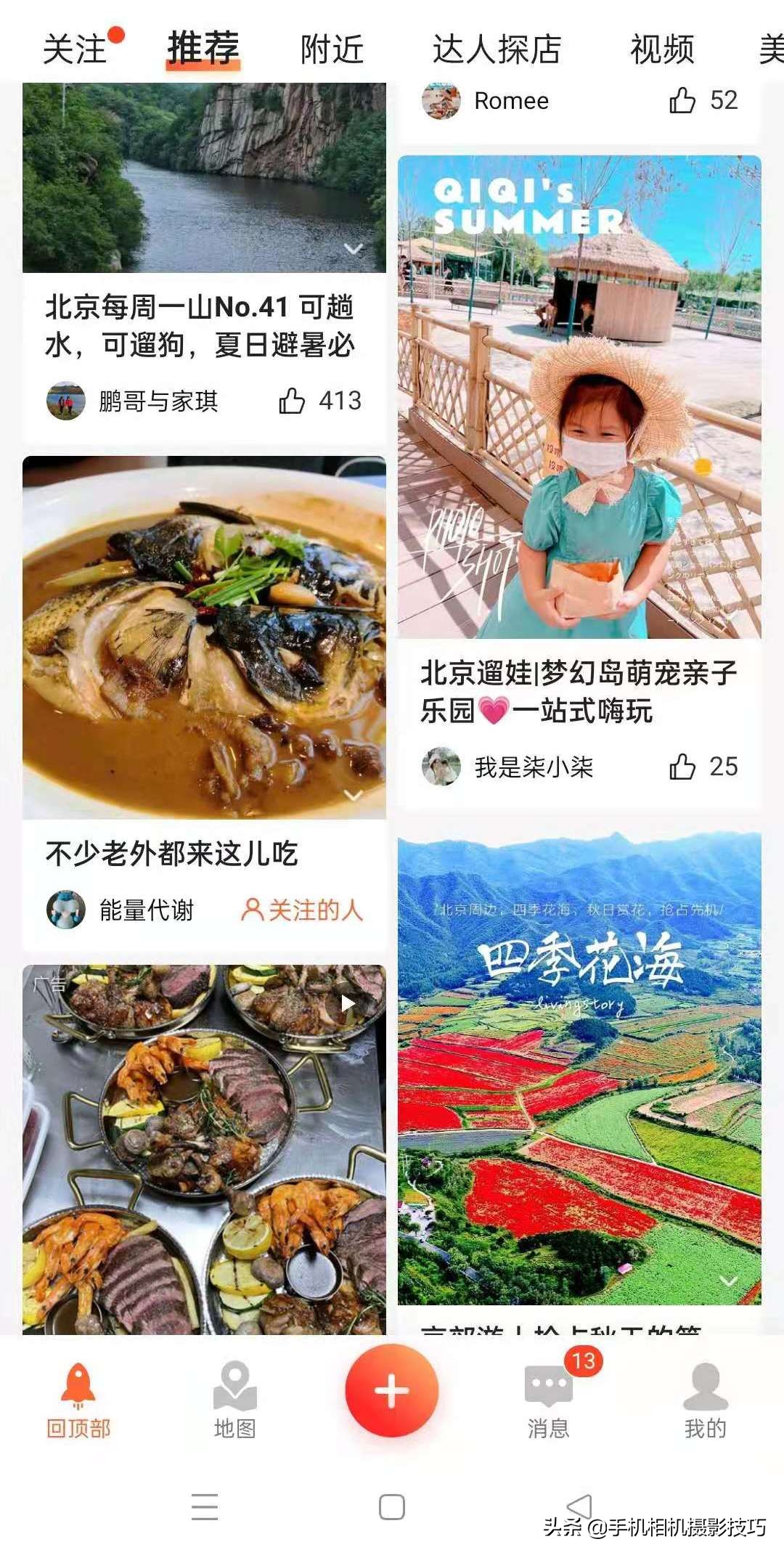Like the post by 鹏哥与家琪
Image resolution: width=784 pixels, height=1555 pixels.
293,401
